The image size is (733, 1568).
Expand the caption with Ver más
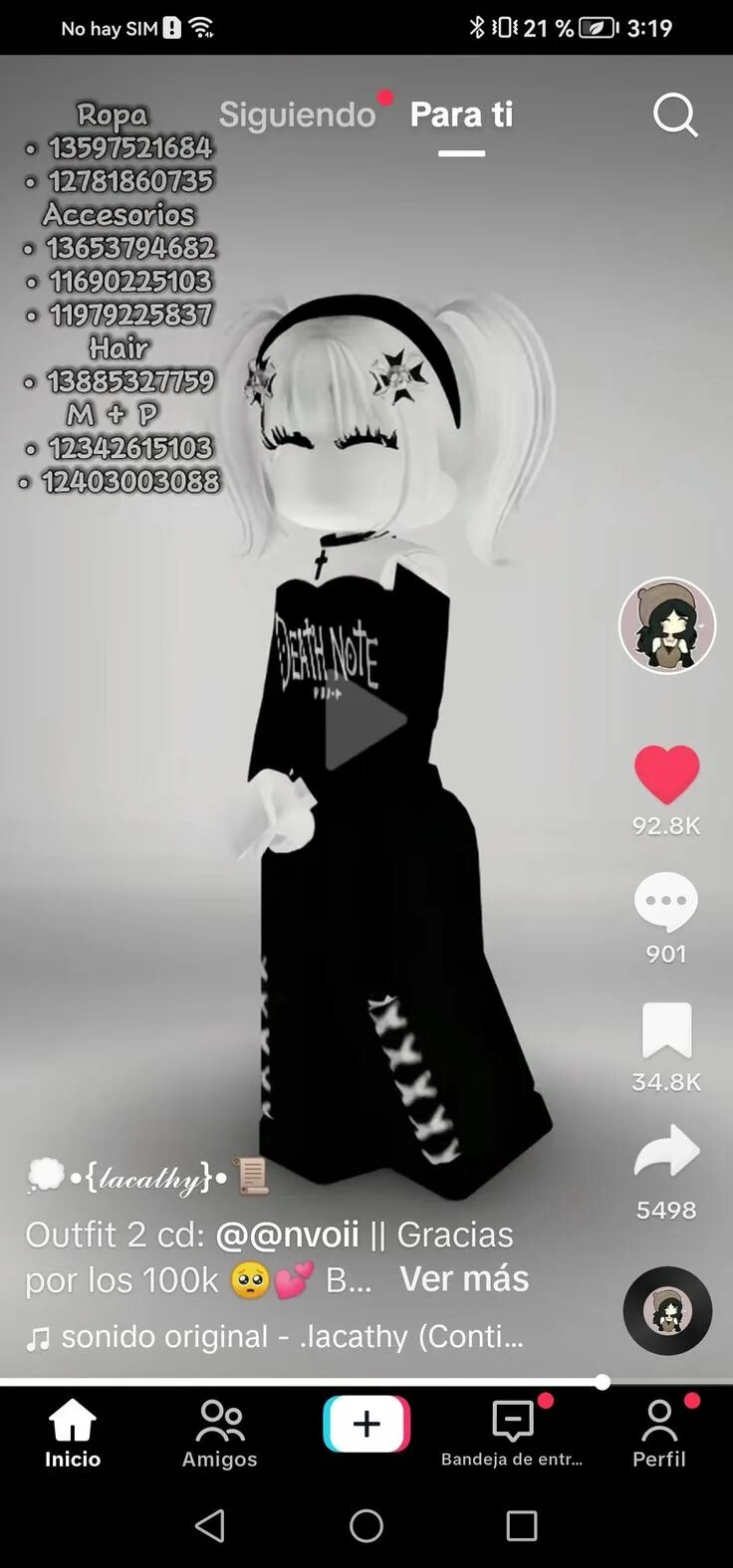click(x=463, y=1278)
